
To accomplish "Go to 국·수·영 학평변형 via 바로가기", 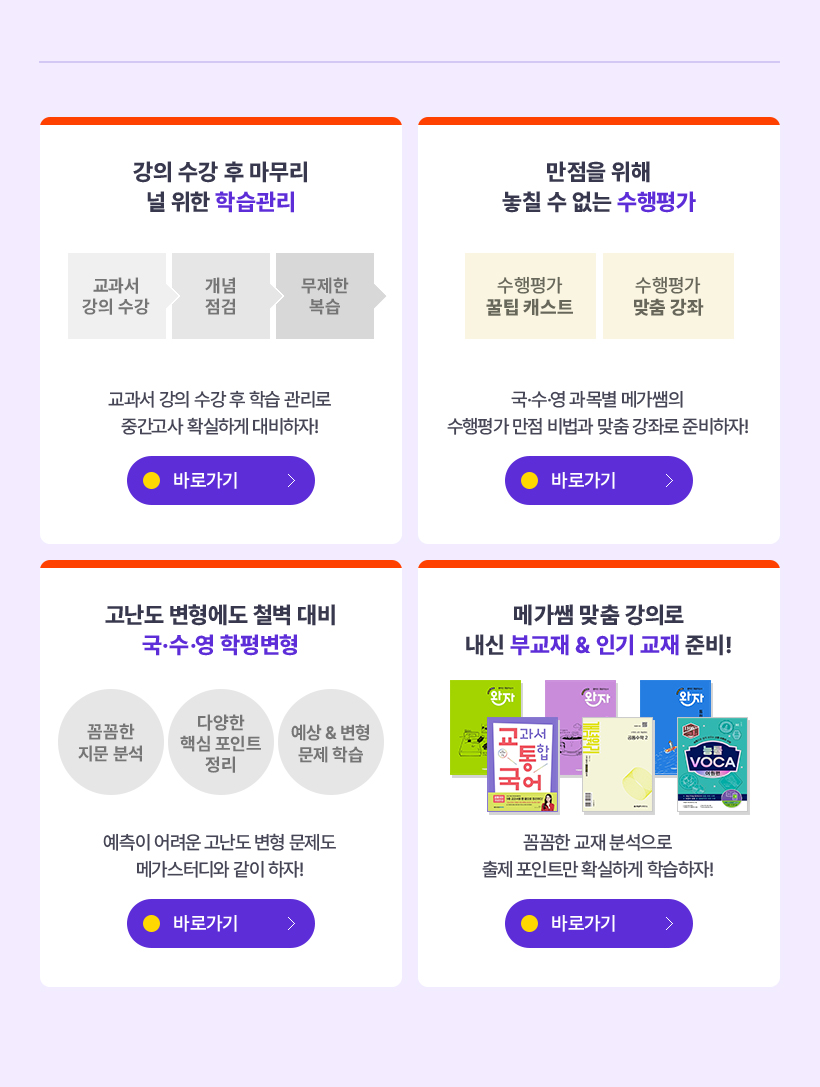I will (220, 924).
